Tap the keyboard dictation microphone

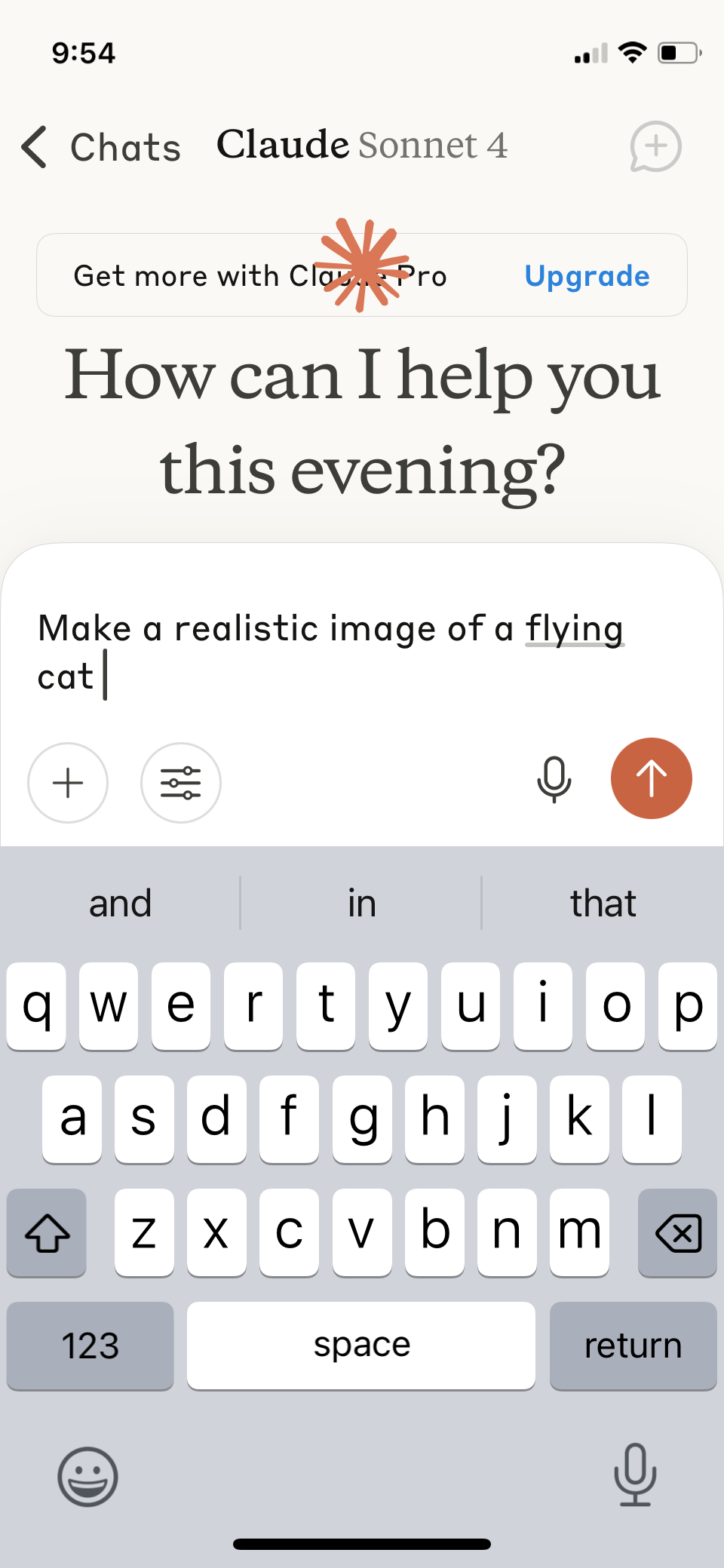coord(635,1474)
